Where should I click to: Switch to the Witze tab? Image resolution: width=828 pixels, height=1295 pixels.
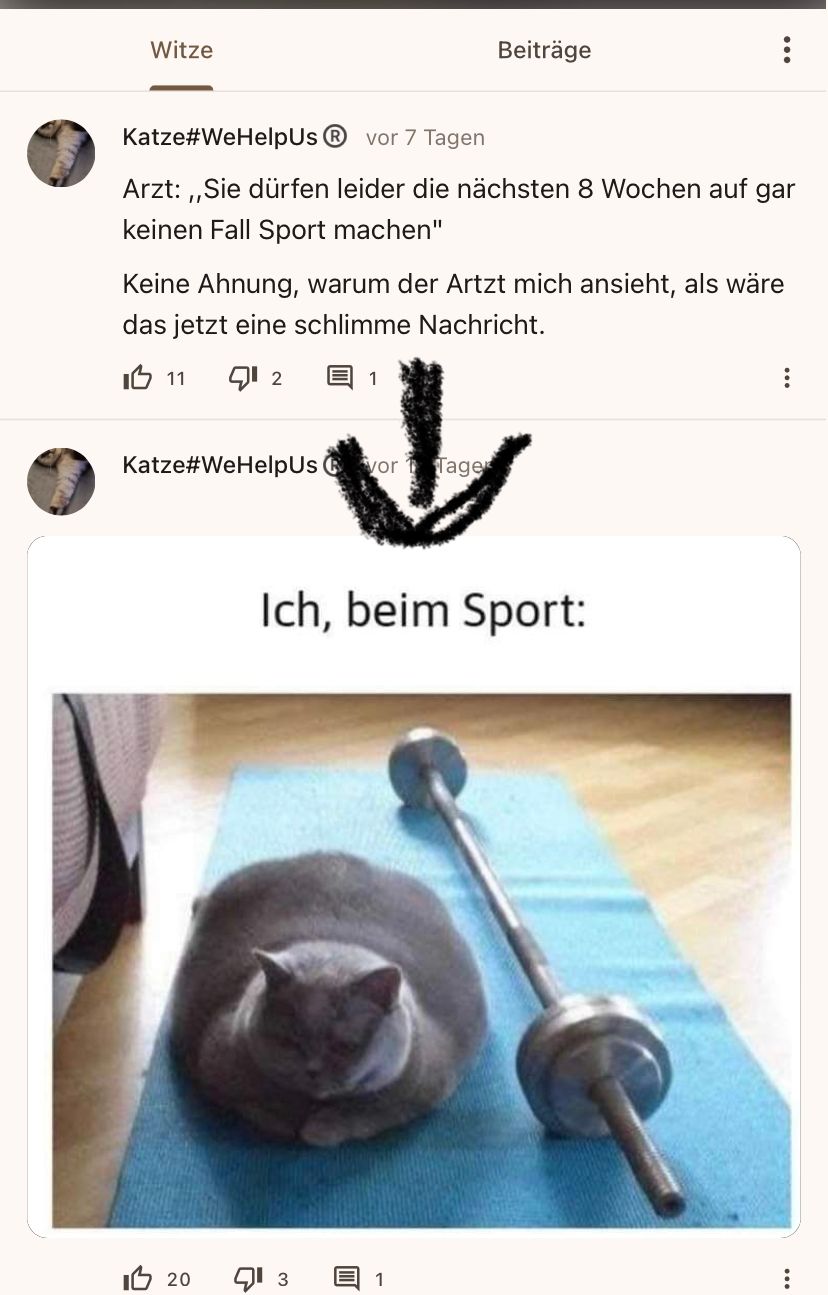coord(181,50)
